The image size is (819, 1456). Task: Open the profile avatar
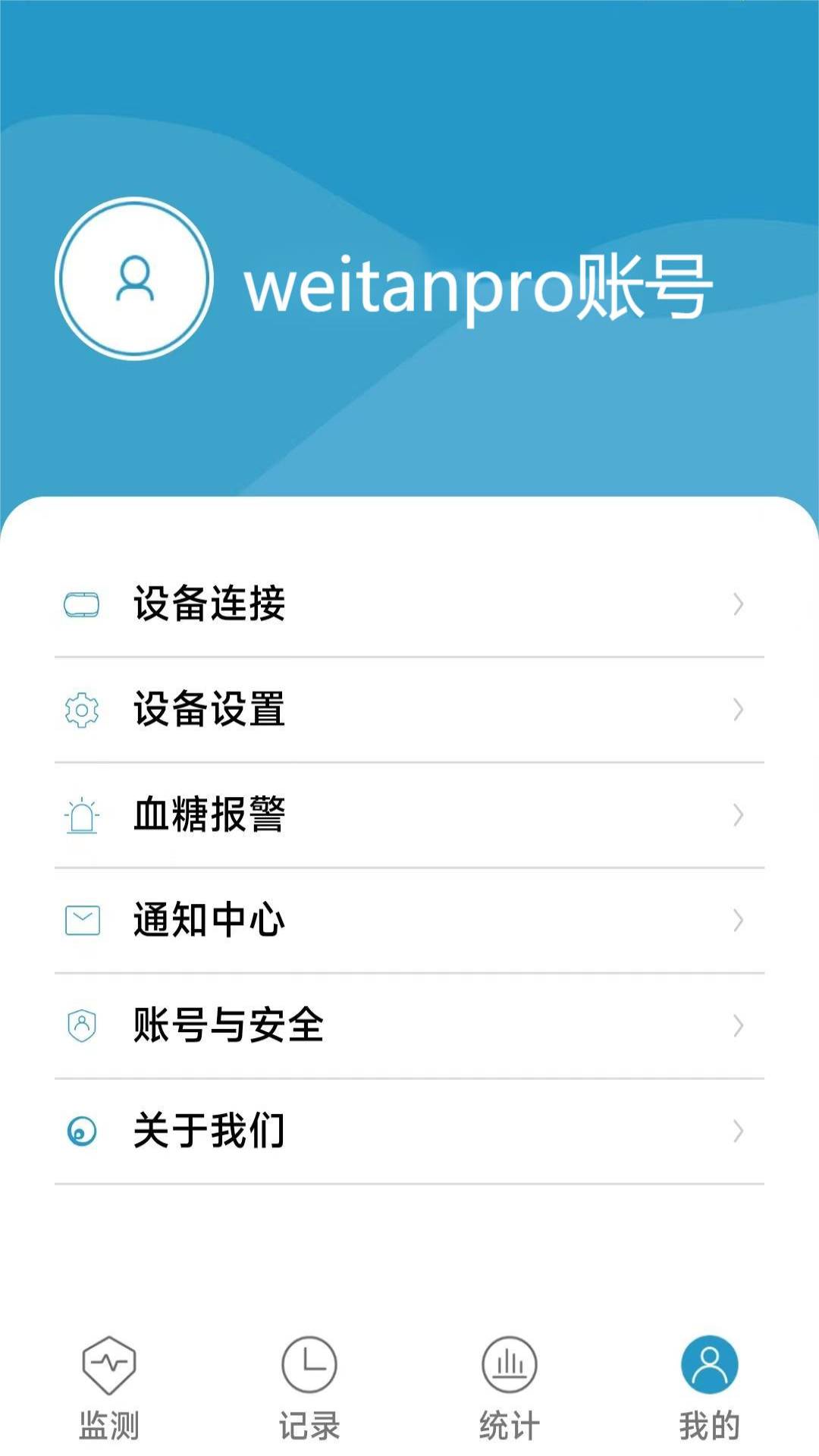[x=134, y=278]
